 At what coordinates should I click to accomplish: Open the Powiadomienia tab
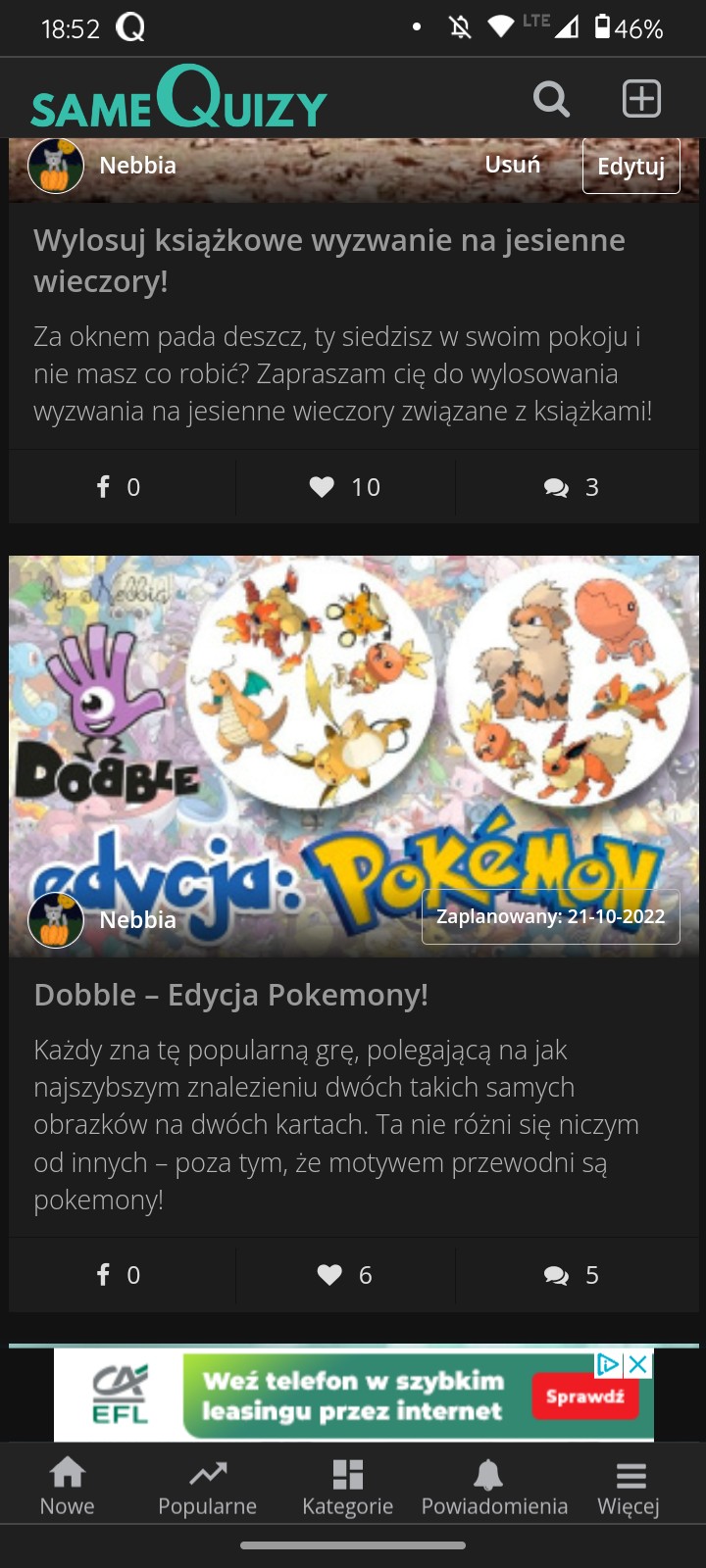494,1487
